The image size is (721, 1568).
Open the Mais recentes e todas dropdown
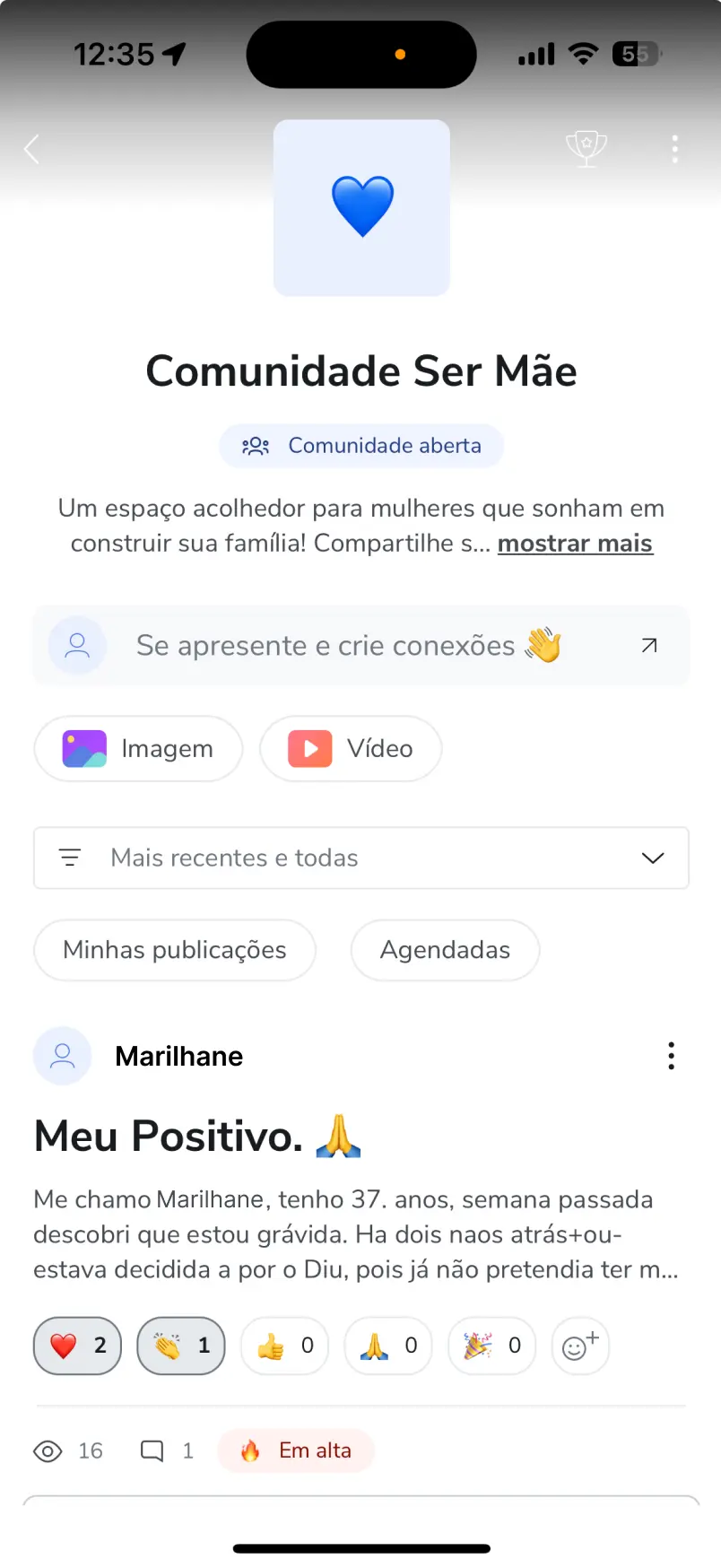point(360,858)
